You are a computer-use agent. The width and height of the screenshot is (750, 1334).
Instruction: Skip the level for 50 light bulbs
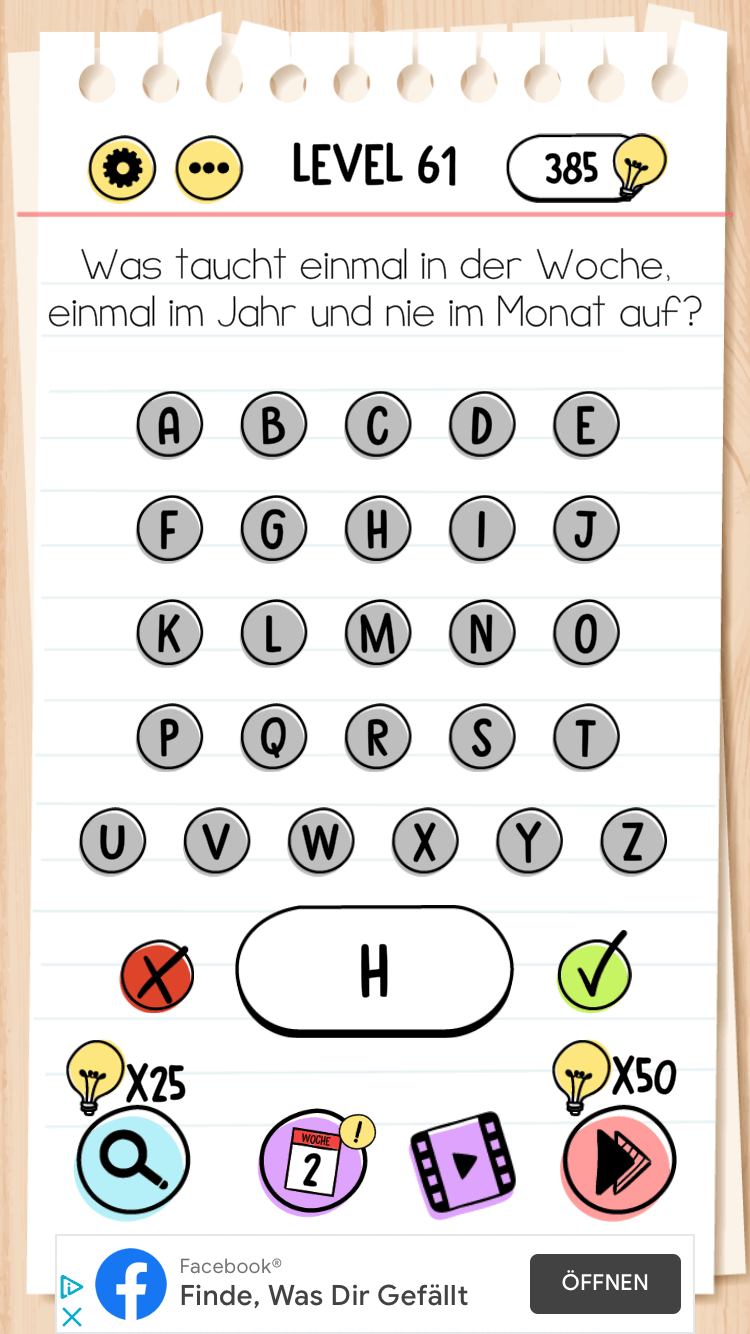click(617, 1160)
